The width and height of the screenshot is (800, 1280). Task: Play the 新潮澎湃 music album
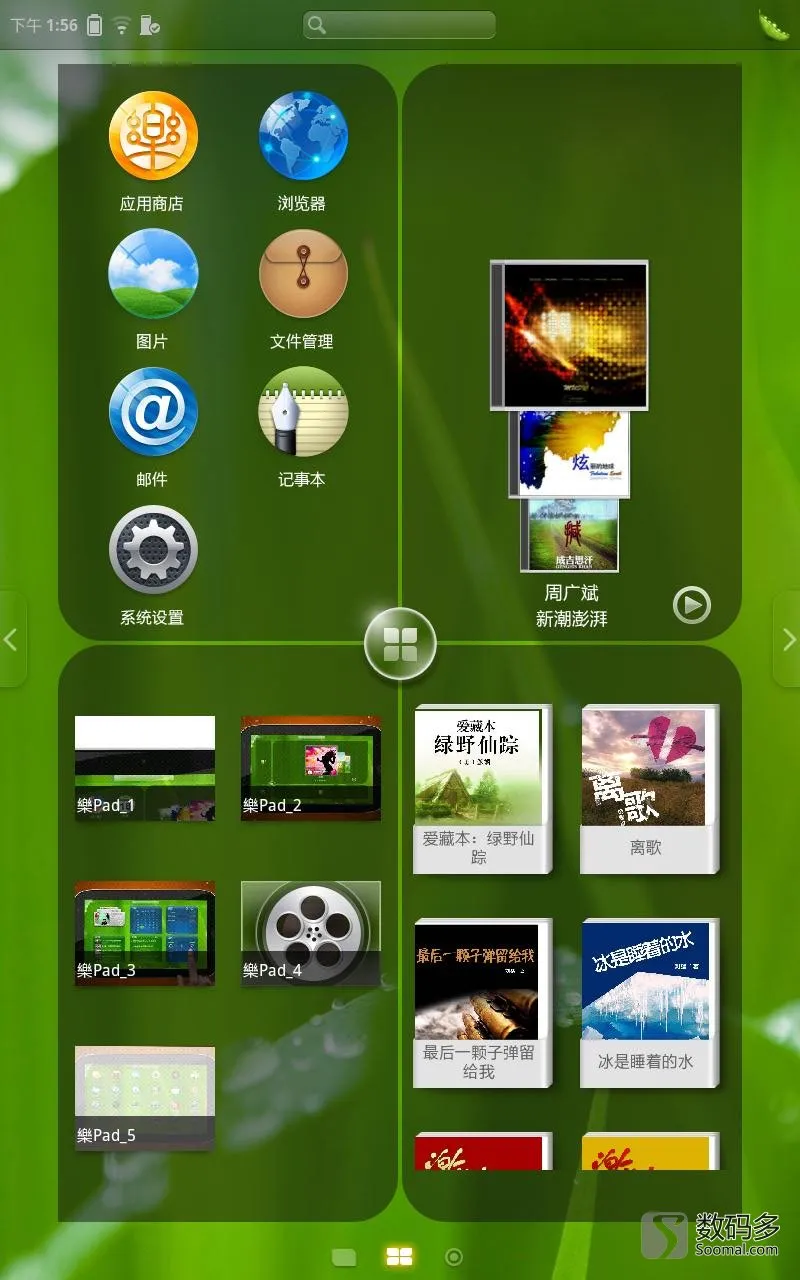click(691, 604)
